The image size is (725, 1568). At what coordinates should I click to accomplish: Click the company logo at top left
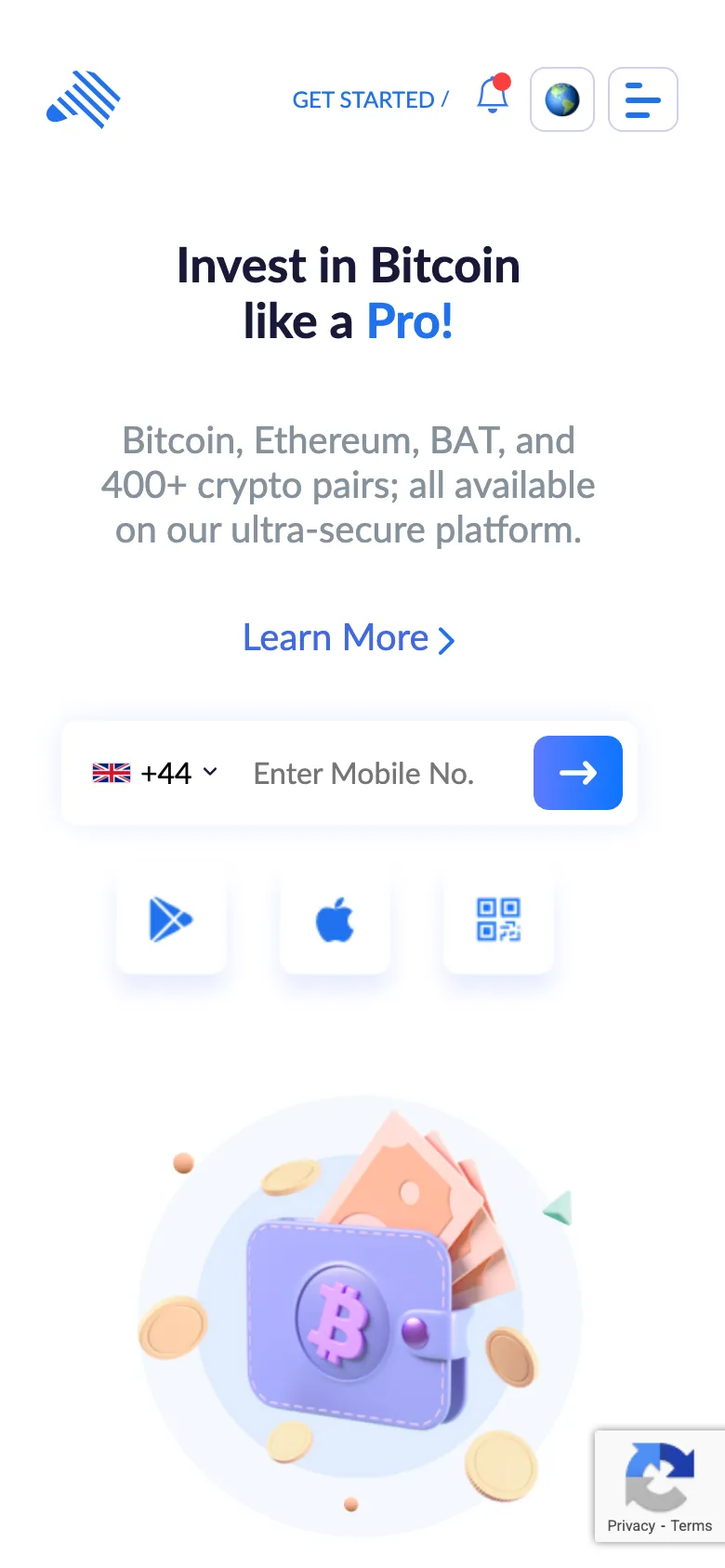coord(84,98)
